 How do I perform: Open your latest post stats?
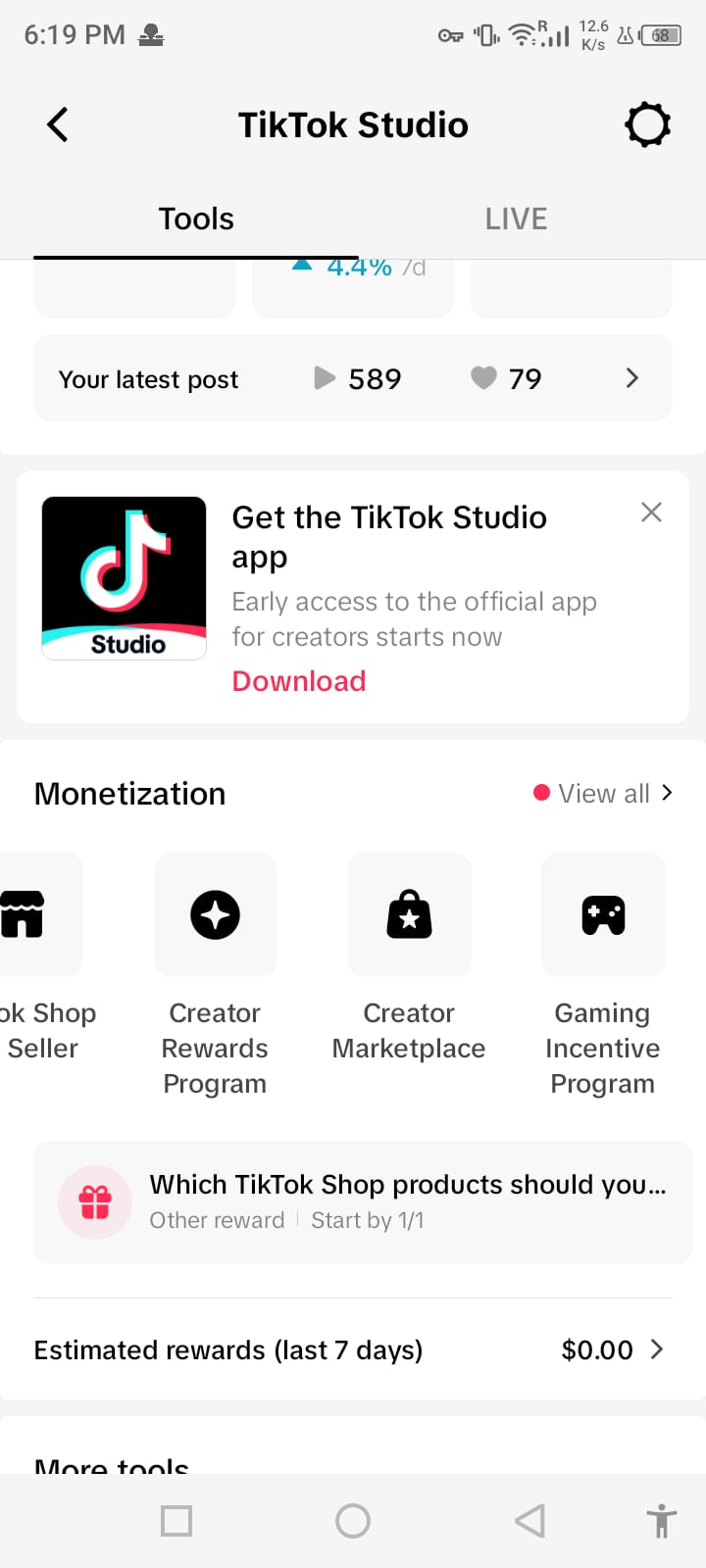click(353, 378)
